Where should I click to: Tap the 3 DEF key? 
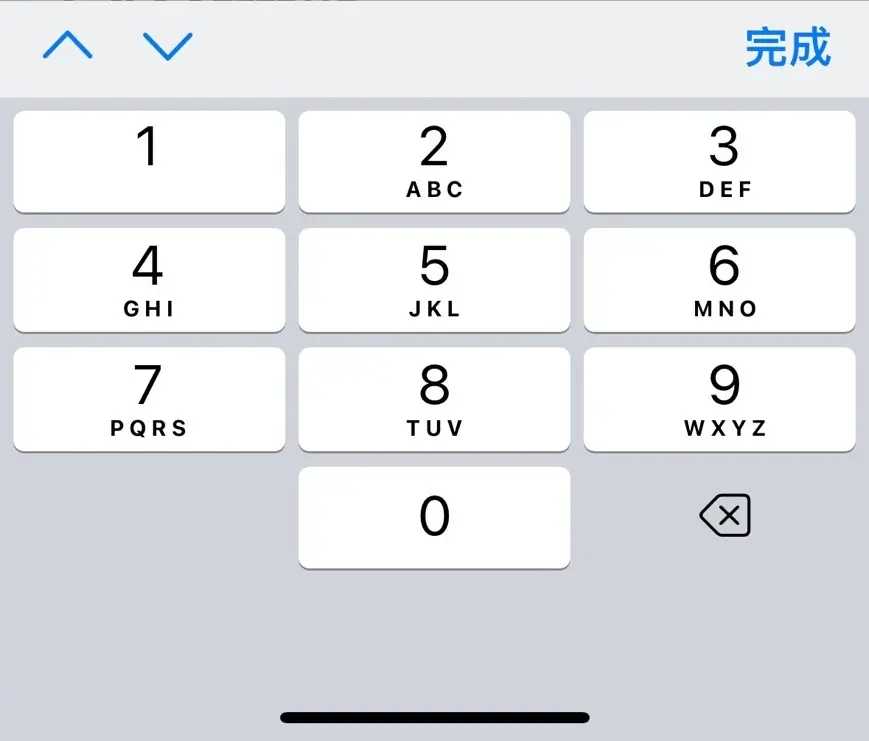[720, 161]
